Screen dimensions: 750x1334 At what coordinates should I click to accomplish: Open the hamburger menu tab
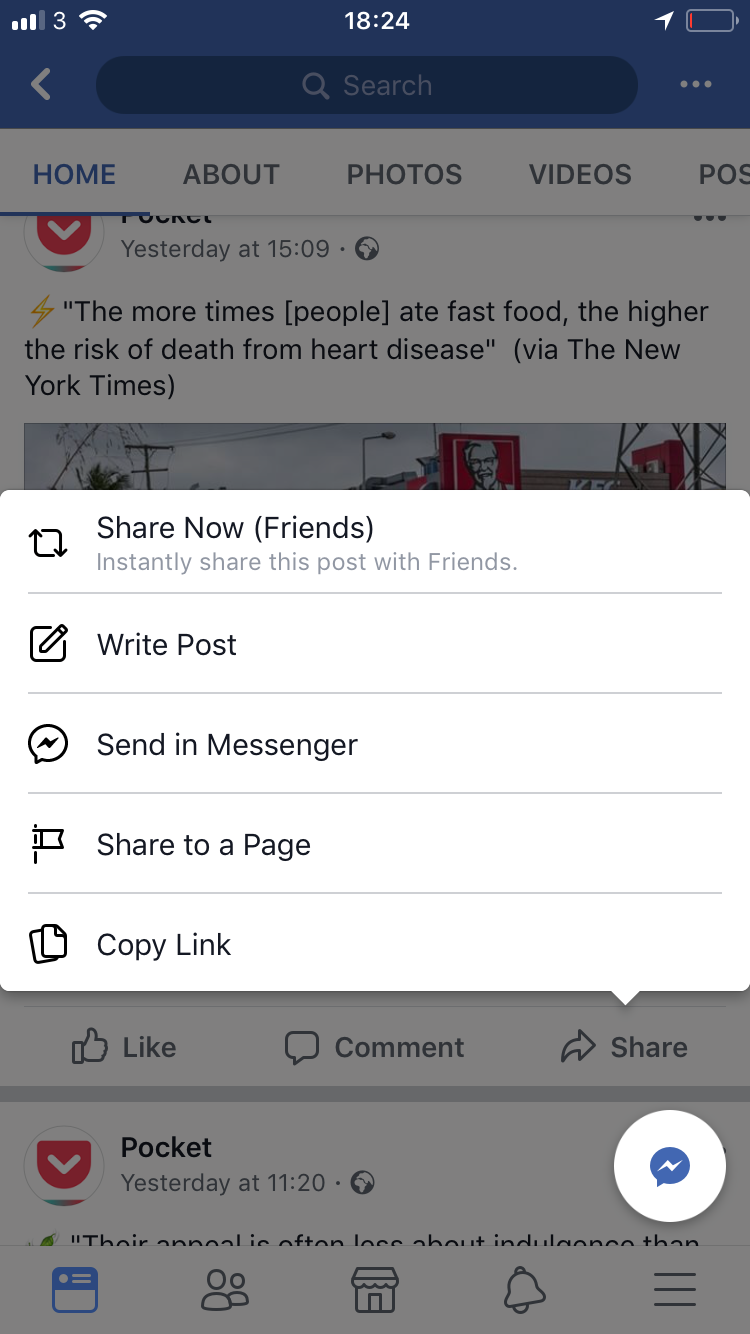[x=675, y=1289]
